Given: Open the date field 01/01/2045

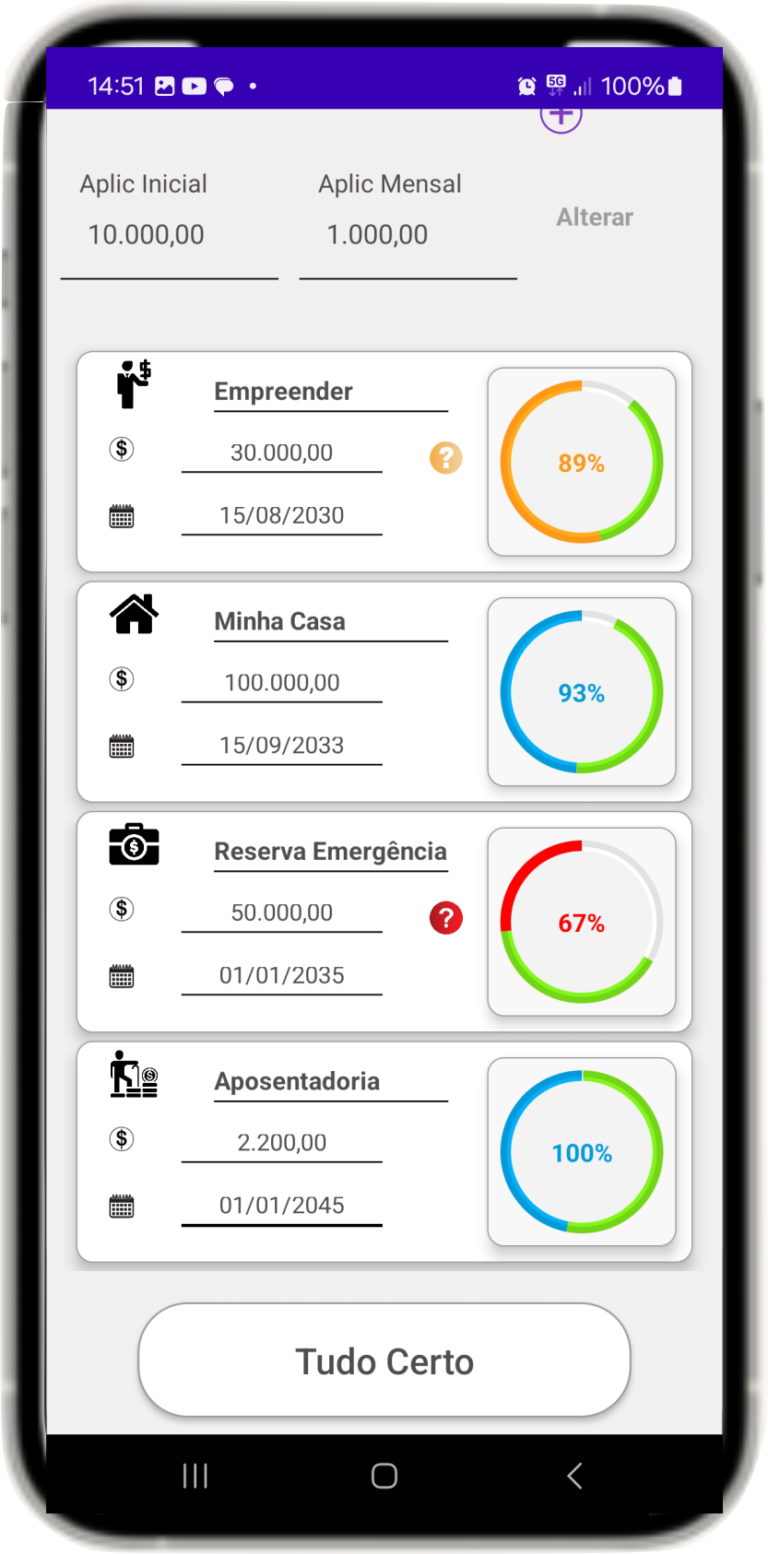Looking at the screenshot, I should [281, 1206].
